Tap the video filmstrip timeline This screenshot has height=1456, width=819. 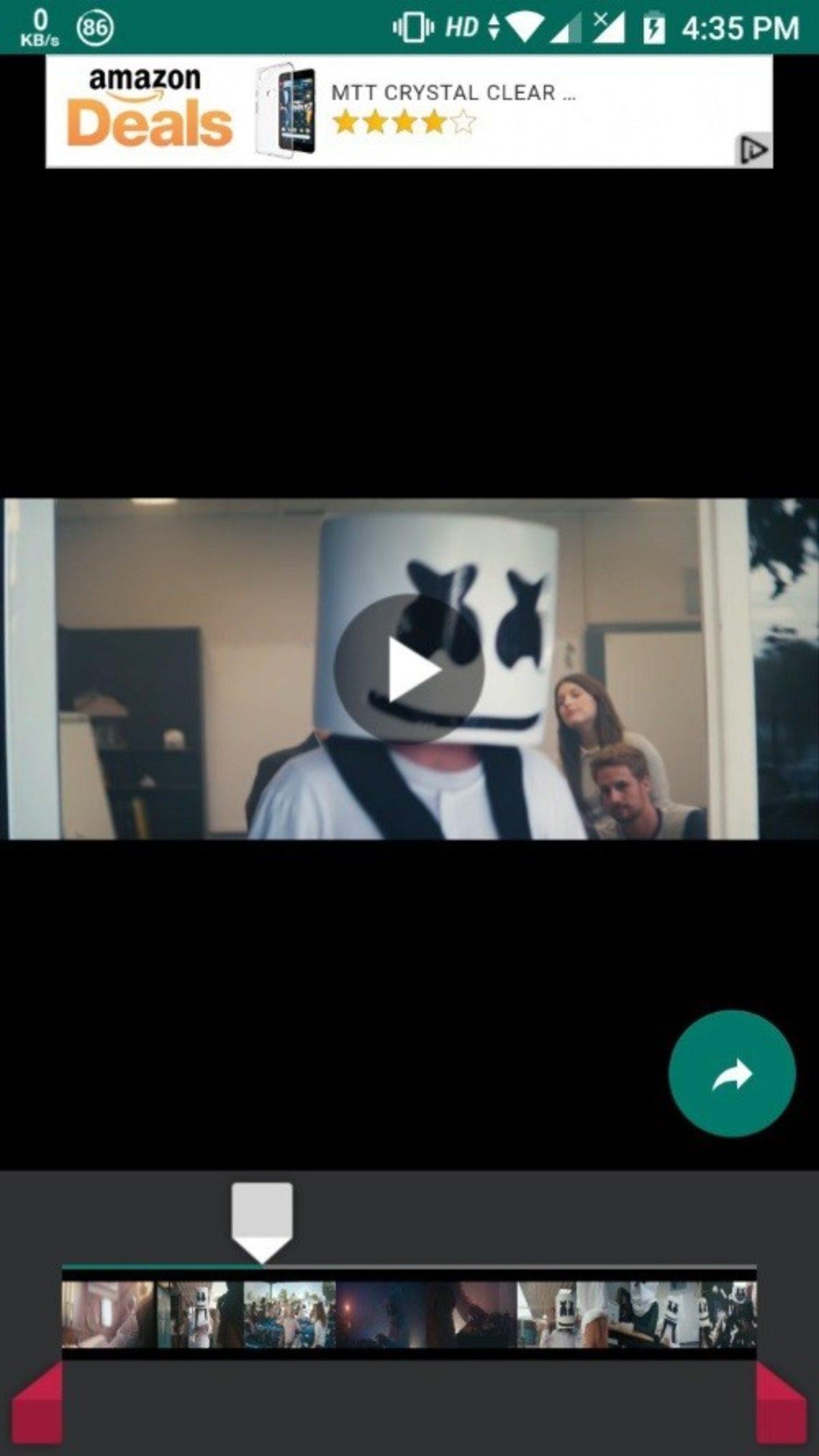pyautogui.click(x=409, y=1313)
